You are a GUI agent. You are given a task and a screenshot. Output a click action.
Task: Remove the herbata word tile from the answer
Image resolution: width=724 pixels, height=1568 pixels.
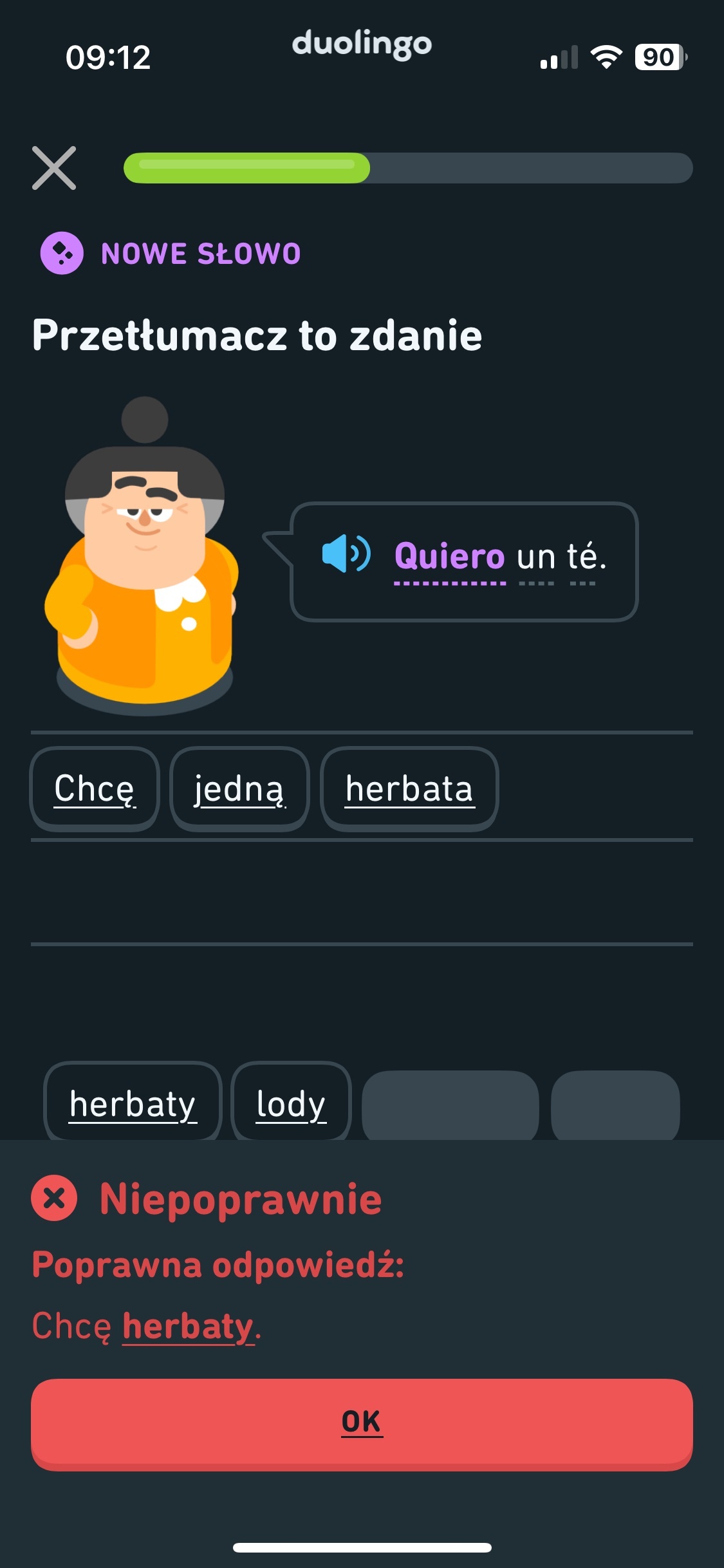point(409,789)
